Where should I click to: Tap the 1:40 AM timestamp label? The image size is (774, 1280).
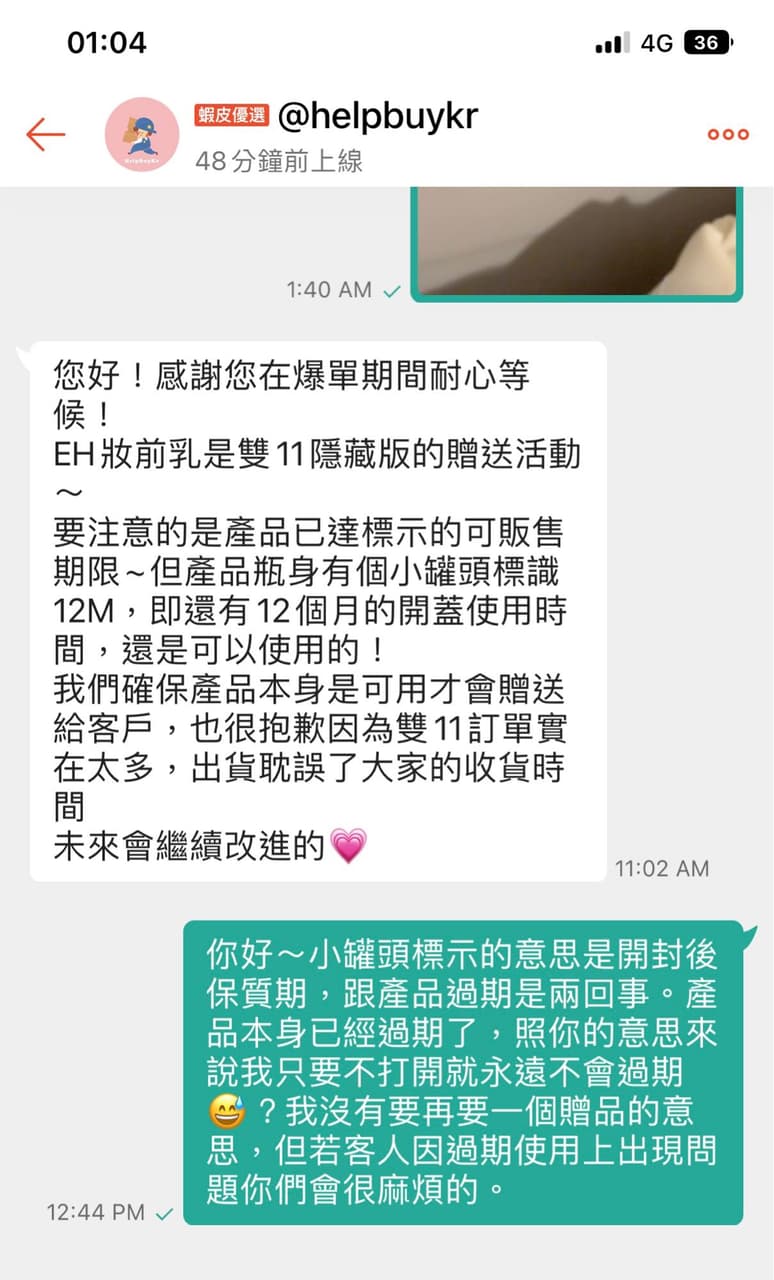(330, 290)
